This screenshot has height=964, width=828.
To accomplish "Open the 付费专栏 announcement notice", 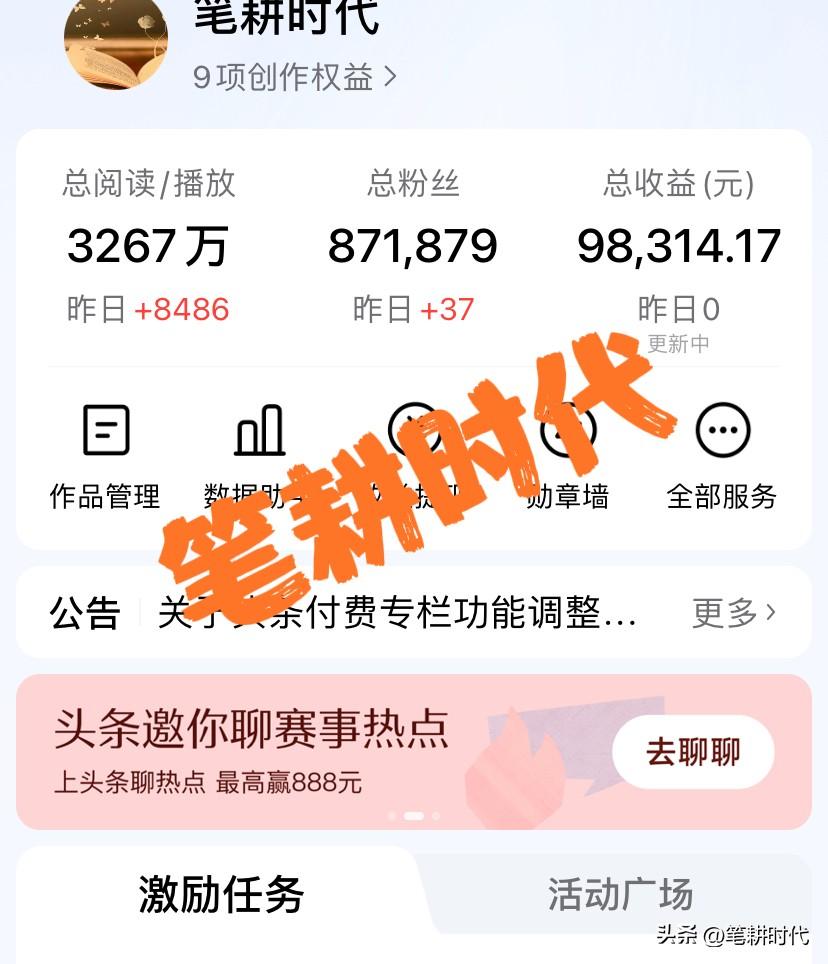I will [x=395, y=614].
